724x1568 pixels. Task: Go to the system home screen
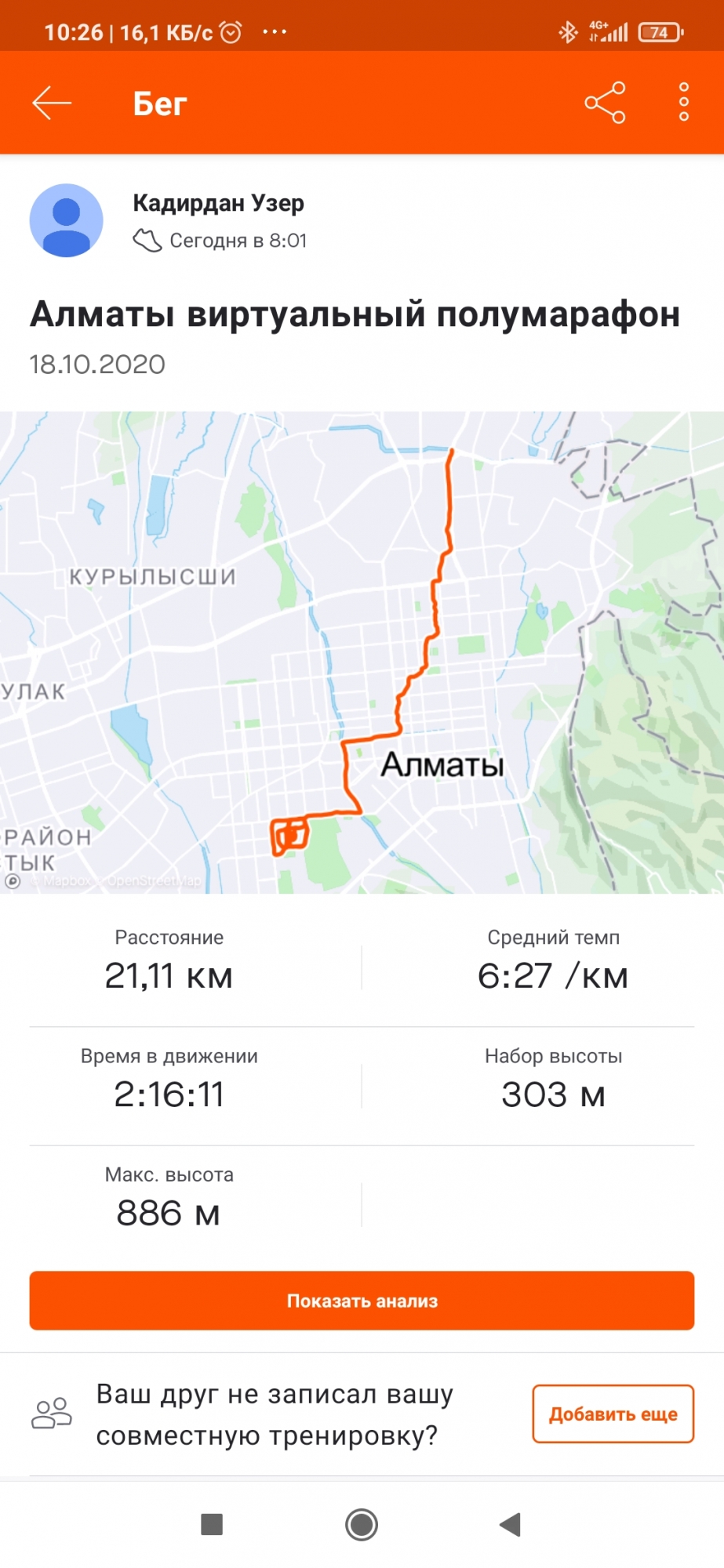click(362, 1525)
